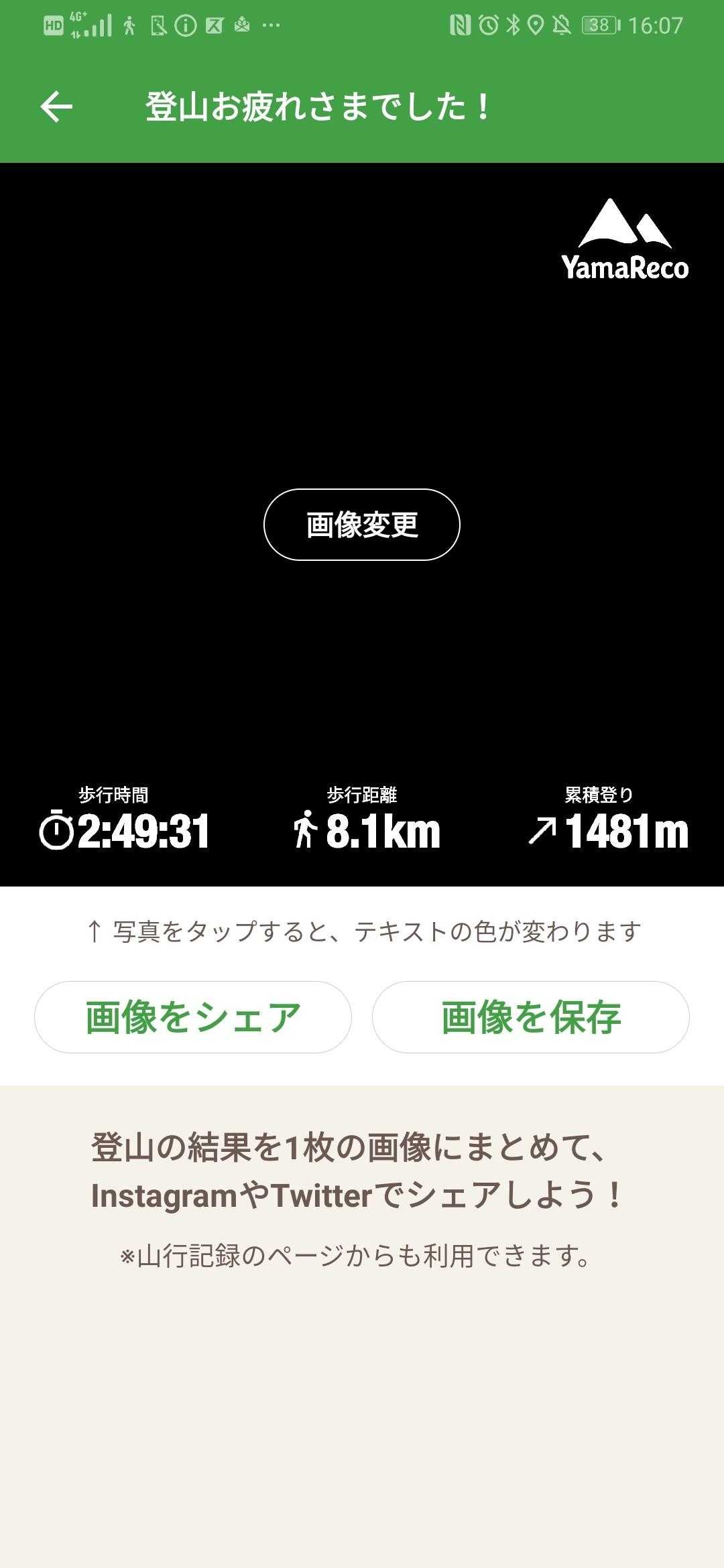Viewport: 724px width, 1568px height.
Task: Save the image with 画像を保存
Action: (x=530, y=1017)
